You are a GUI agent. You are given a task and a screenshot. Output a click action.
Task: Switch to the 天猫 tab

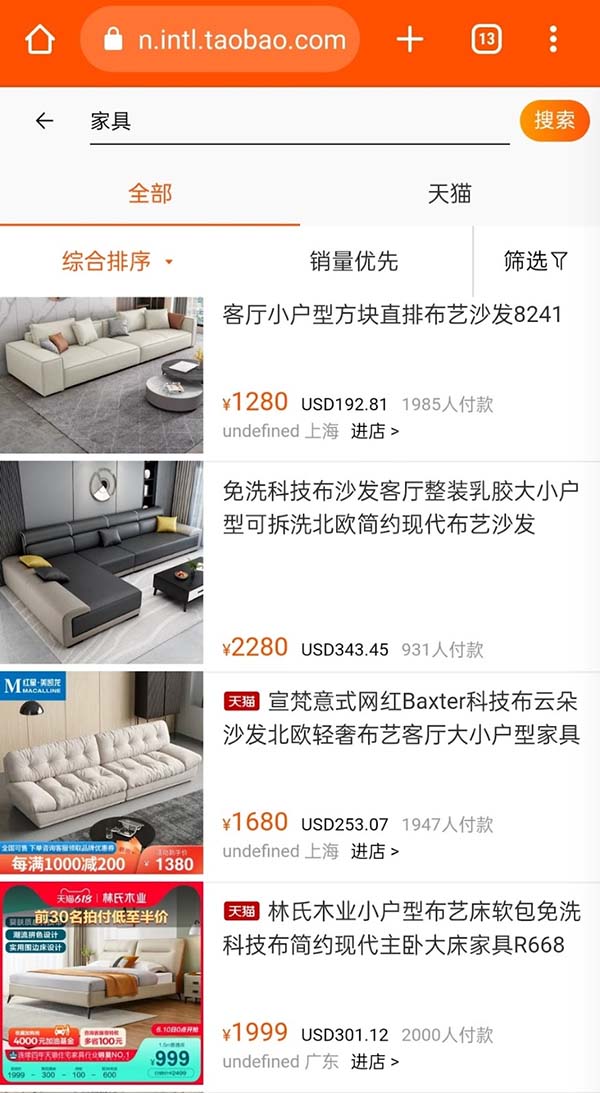click(x=450, y=193)
